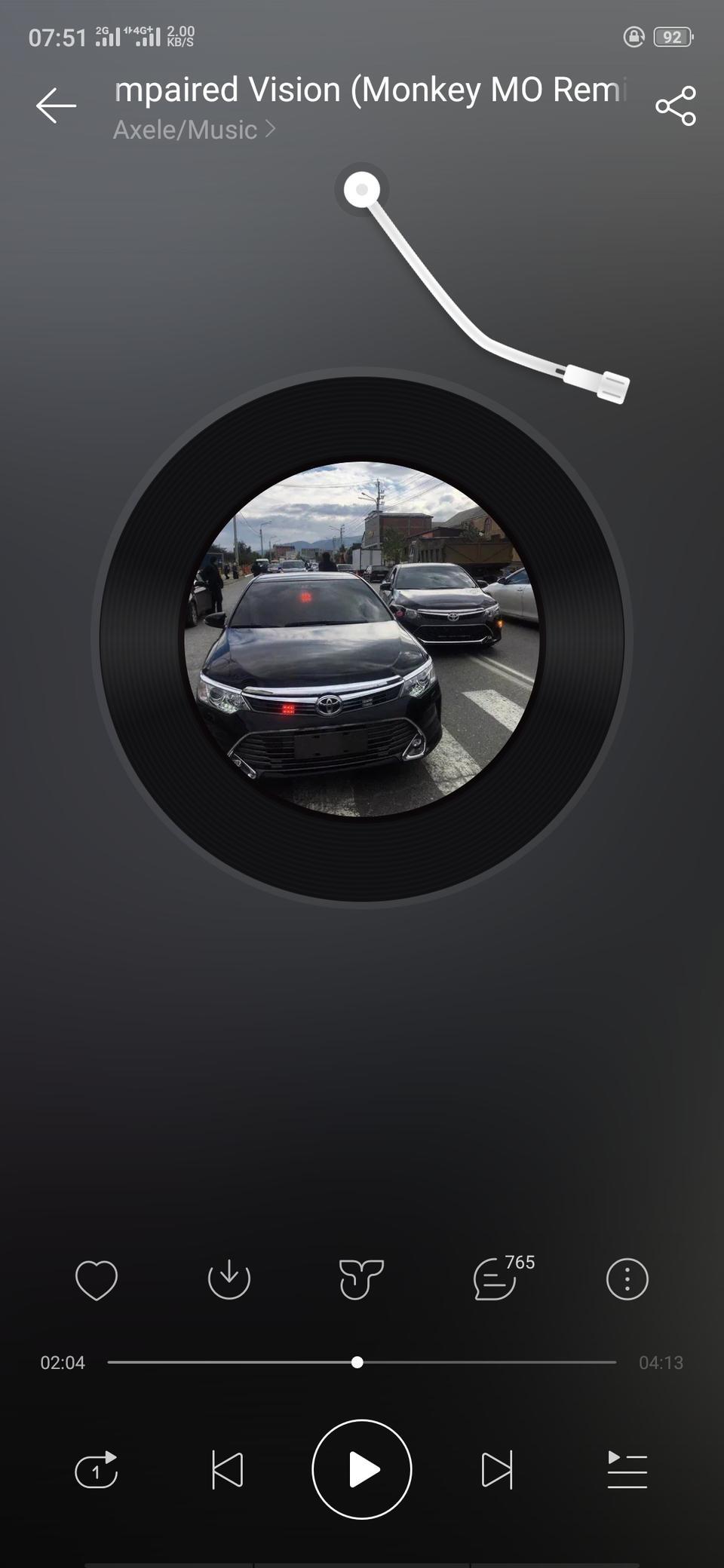The width and height of the screenshot is (724, 1568).
Task: Share this song
Action: pyautogui.click(x=675, y=106)
